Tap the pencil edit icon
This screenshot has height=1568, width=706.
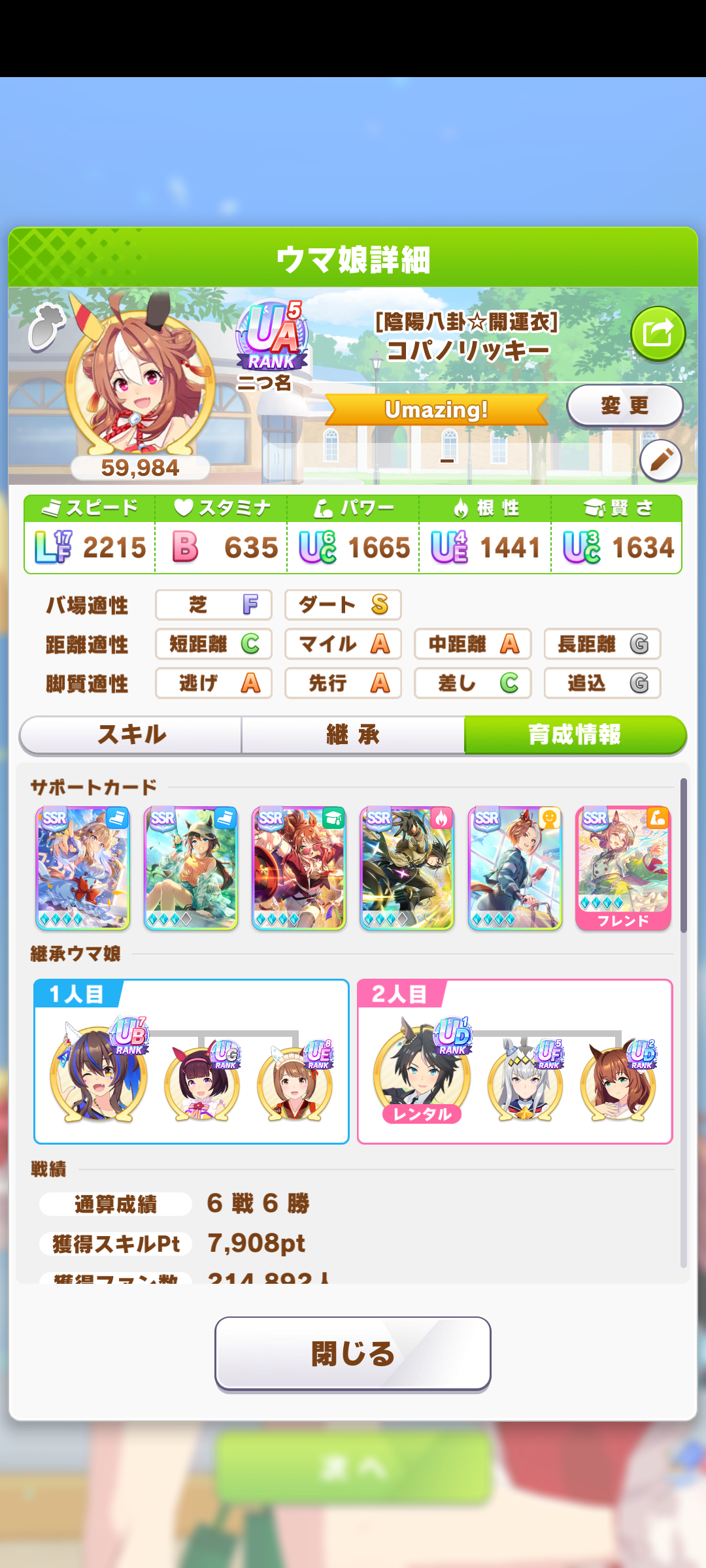click(x=660, y=461)
